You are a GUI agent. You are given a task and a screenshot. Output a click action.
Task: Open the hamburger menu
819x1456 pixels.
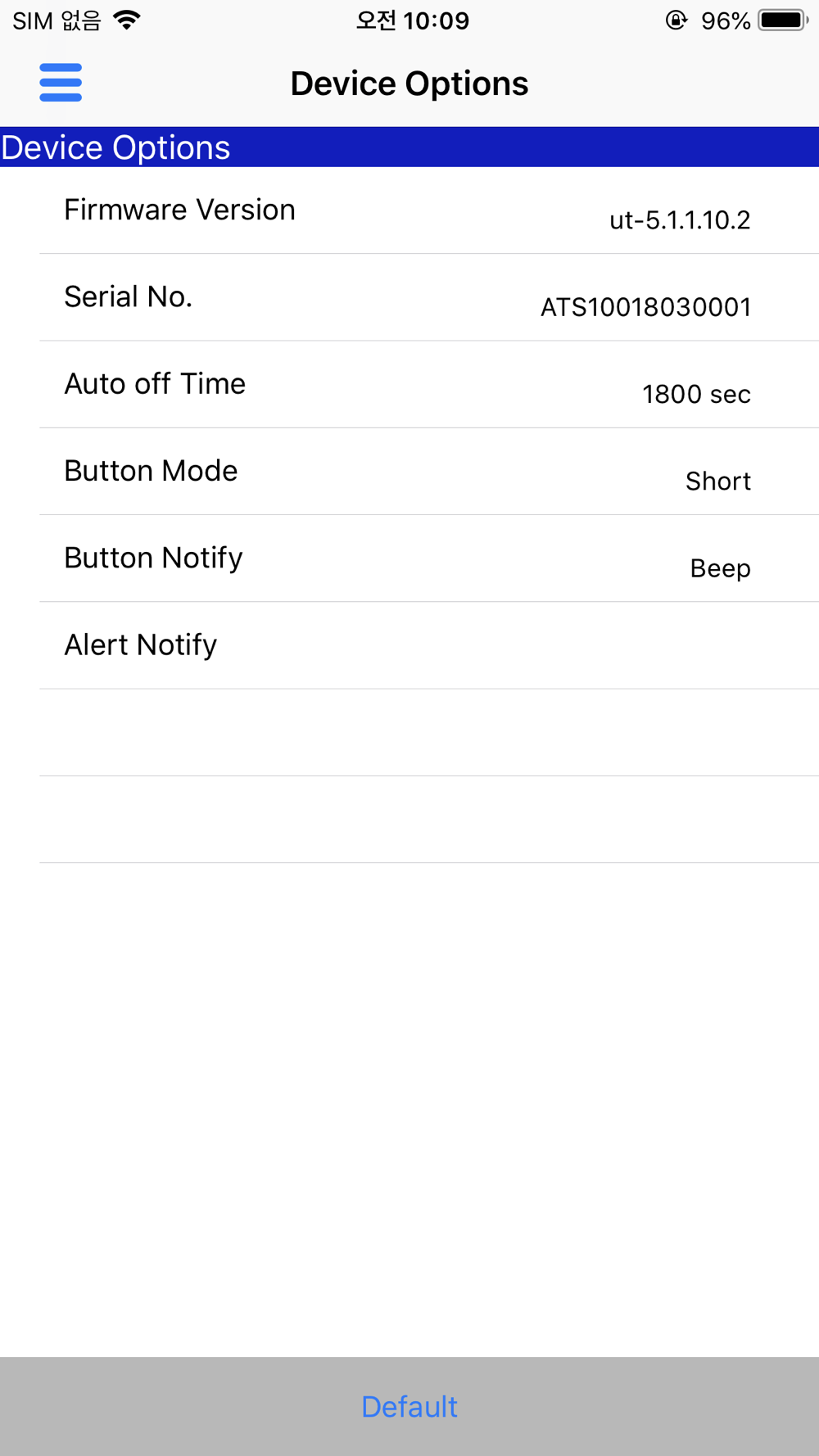coord(61,83)
